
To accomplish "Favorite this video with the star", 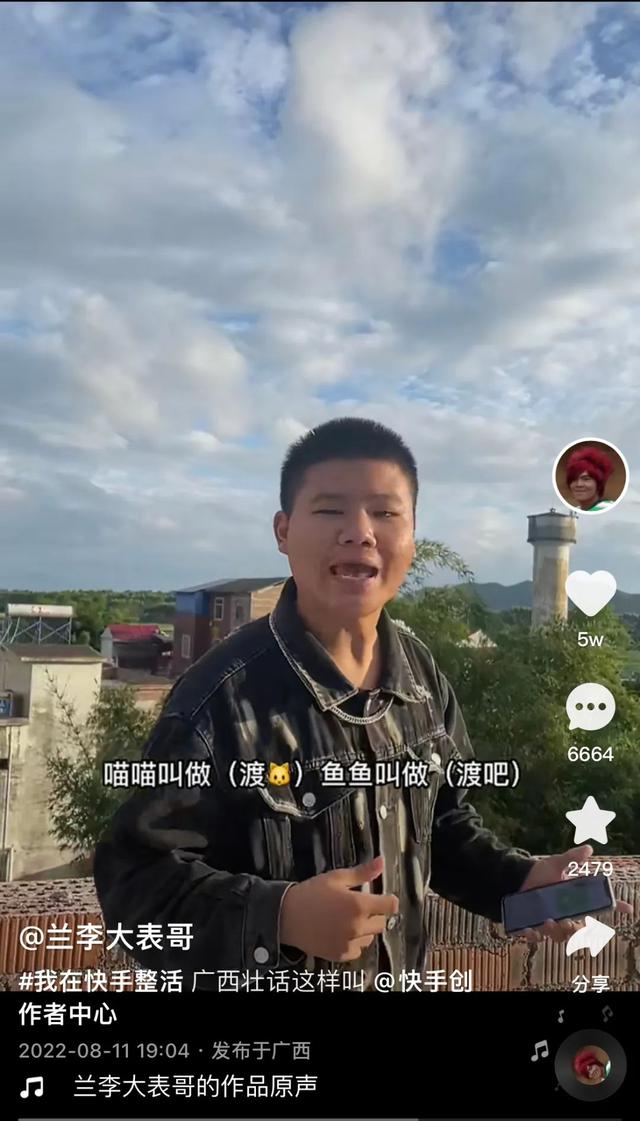I will [x=590, y=822].
